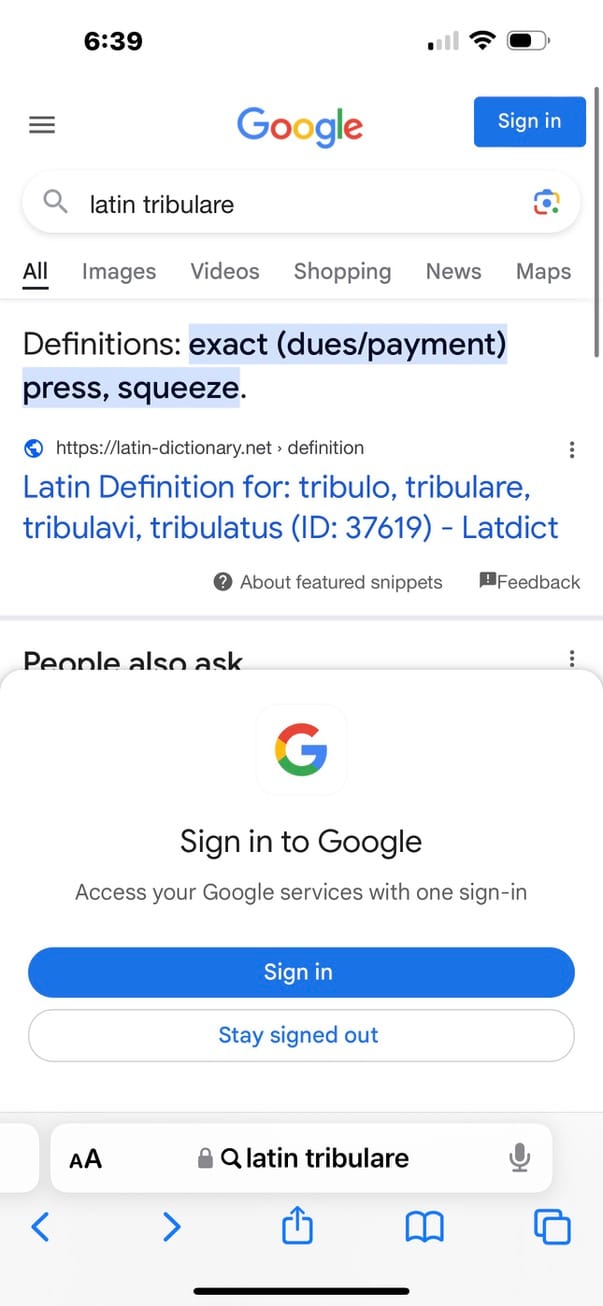
Task: Open Google Lens camera search
Action: 546,204
